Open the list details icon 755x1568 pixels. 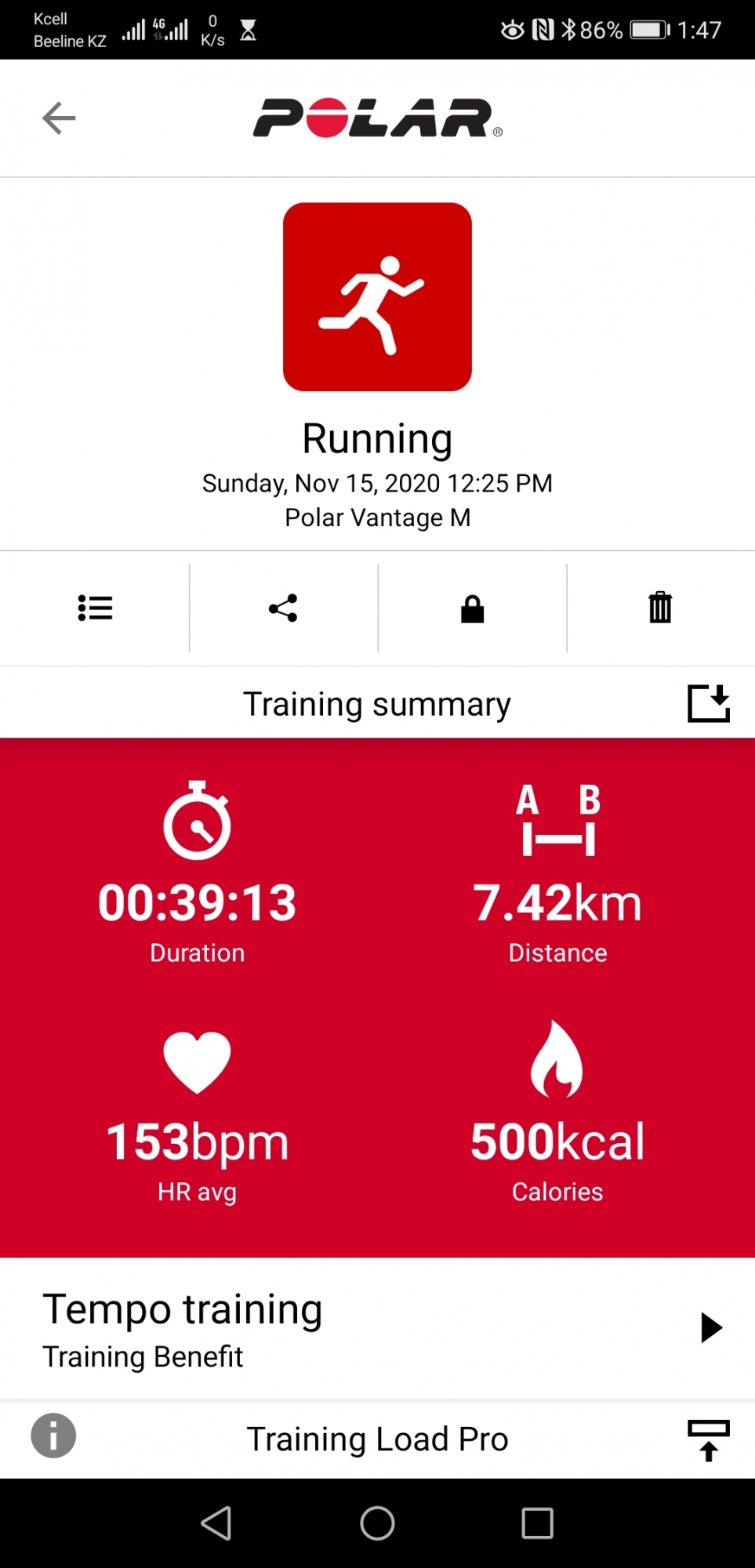(95, 608)
